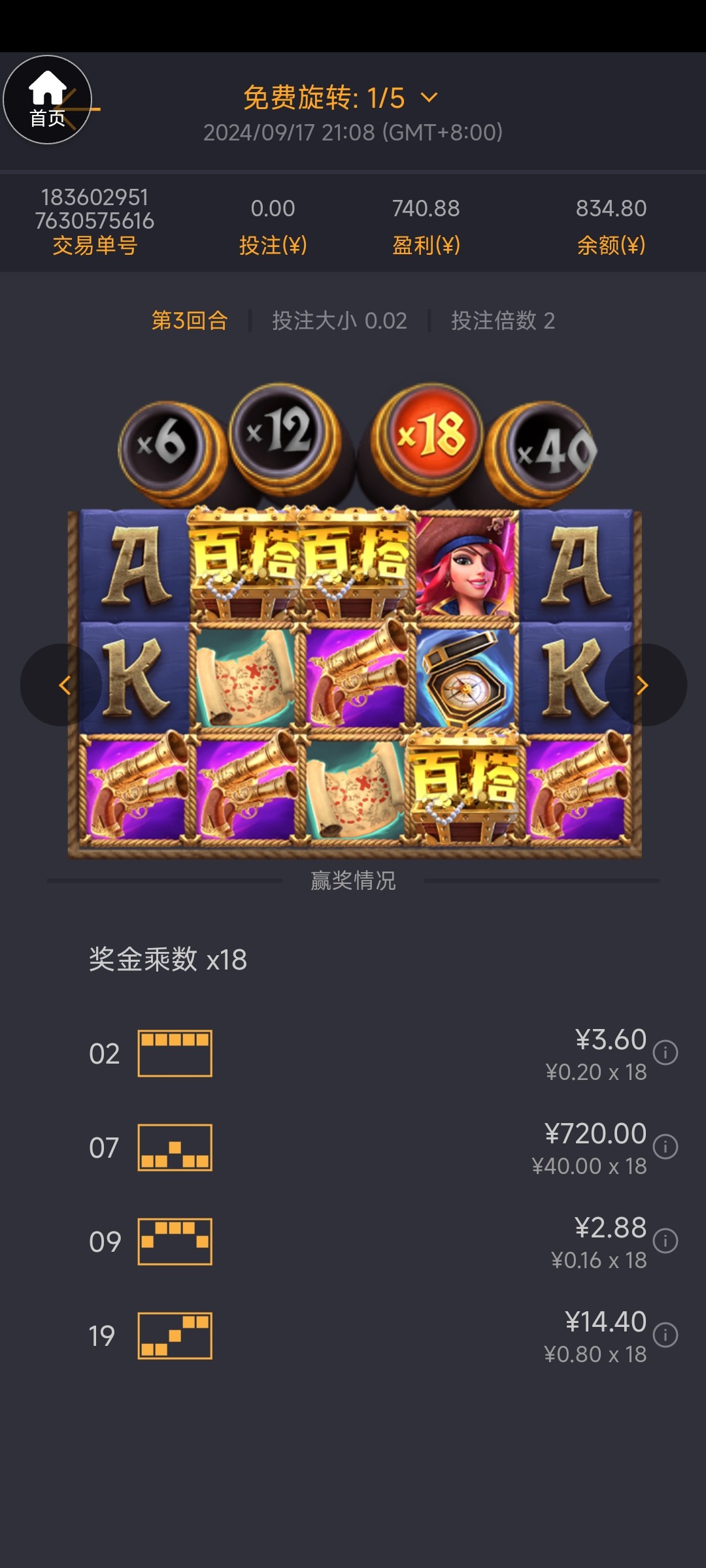Expand the 免费旋转 1/5 dropdown
Viewport: 706px width, 1568px height.
click(429, 98)
